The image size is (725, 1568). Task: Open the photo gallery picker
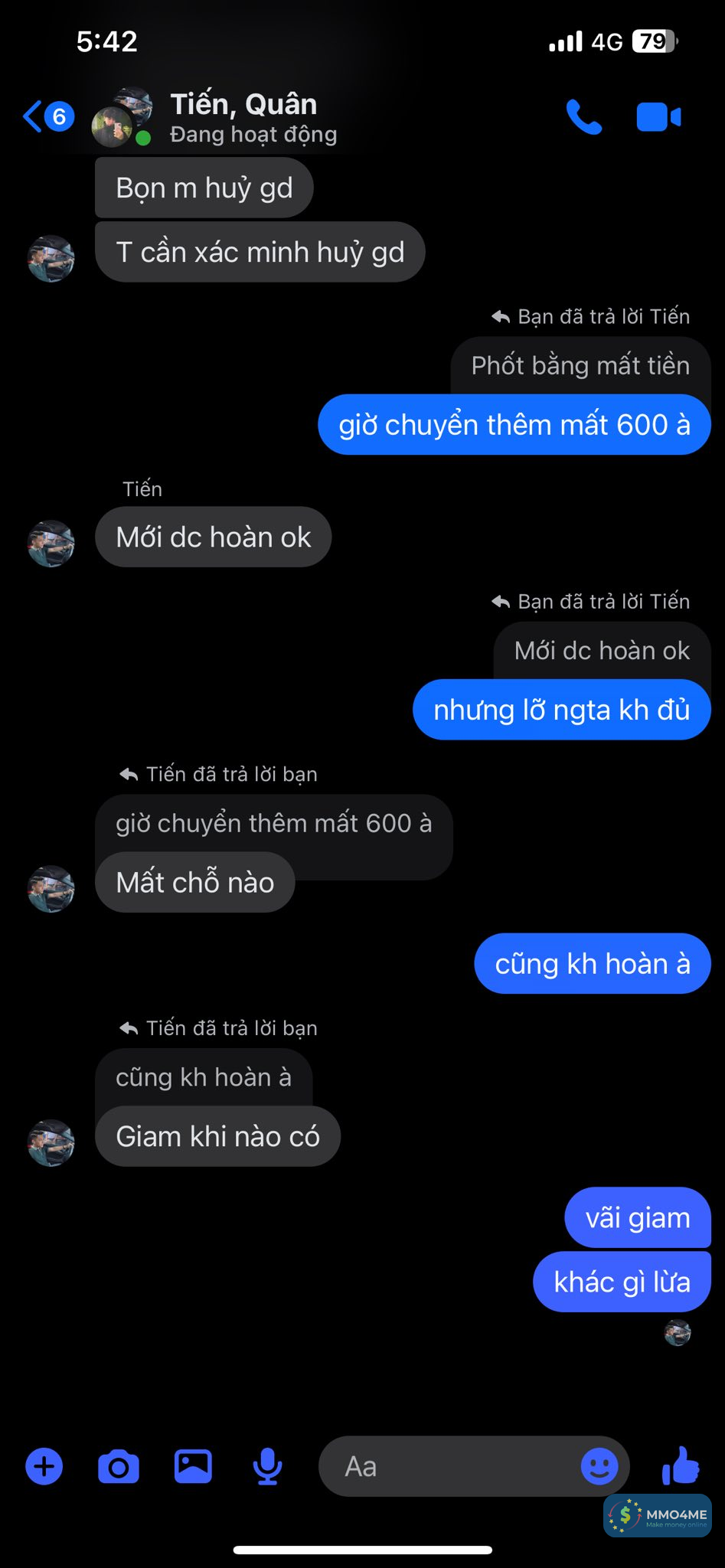pos(193,1466)
